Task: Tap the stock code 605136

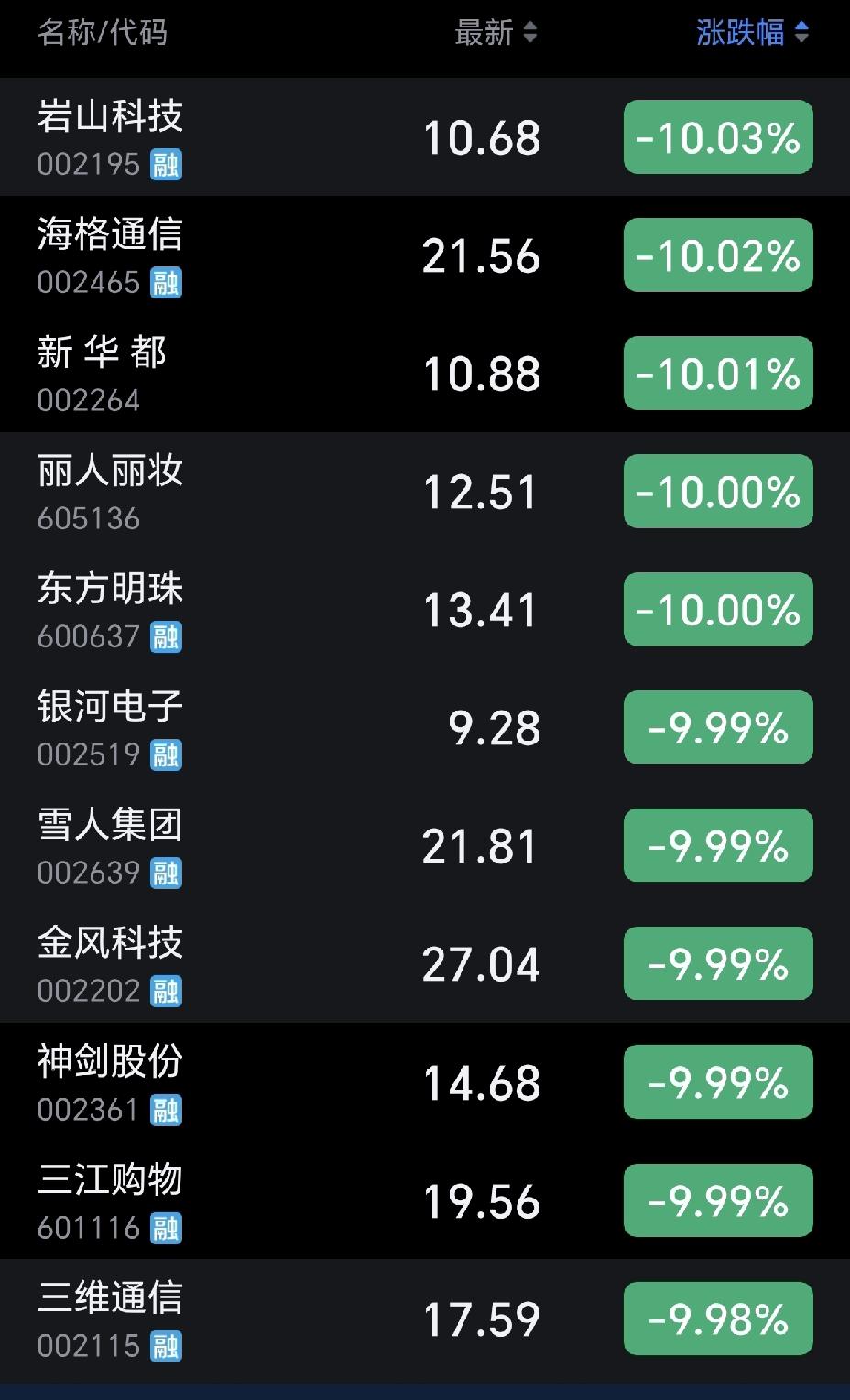Action: [x=90, y=519]
